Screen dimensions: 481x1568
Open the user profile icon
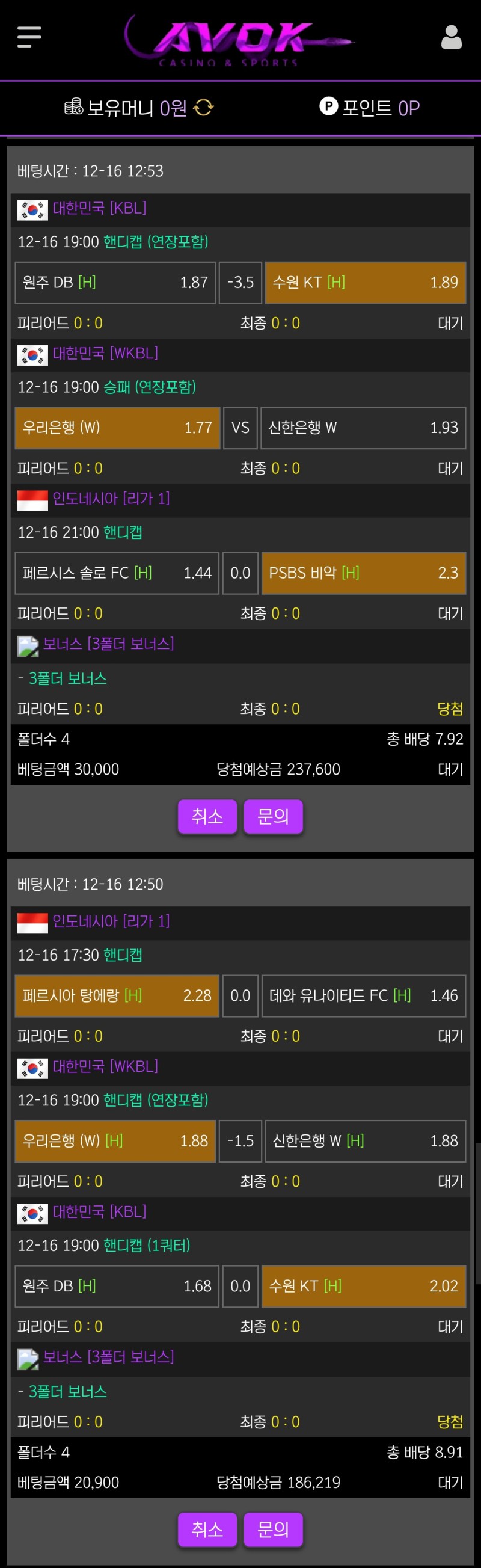451,37
